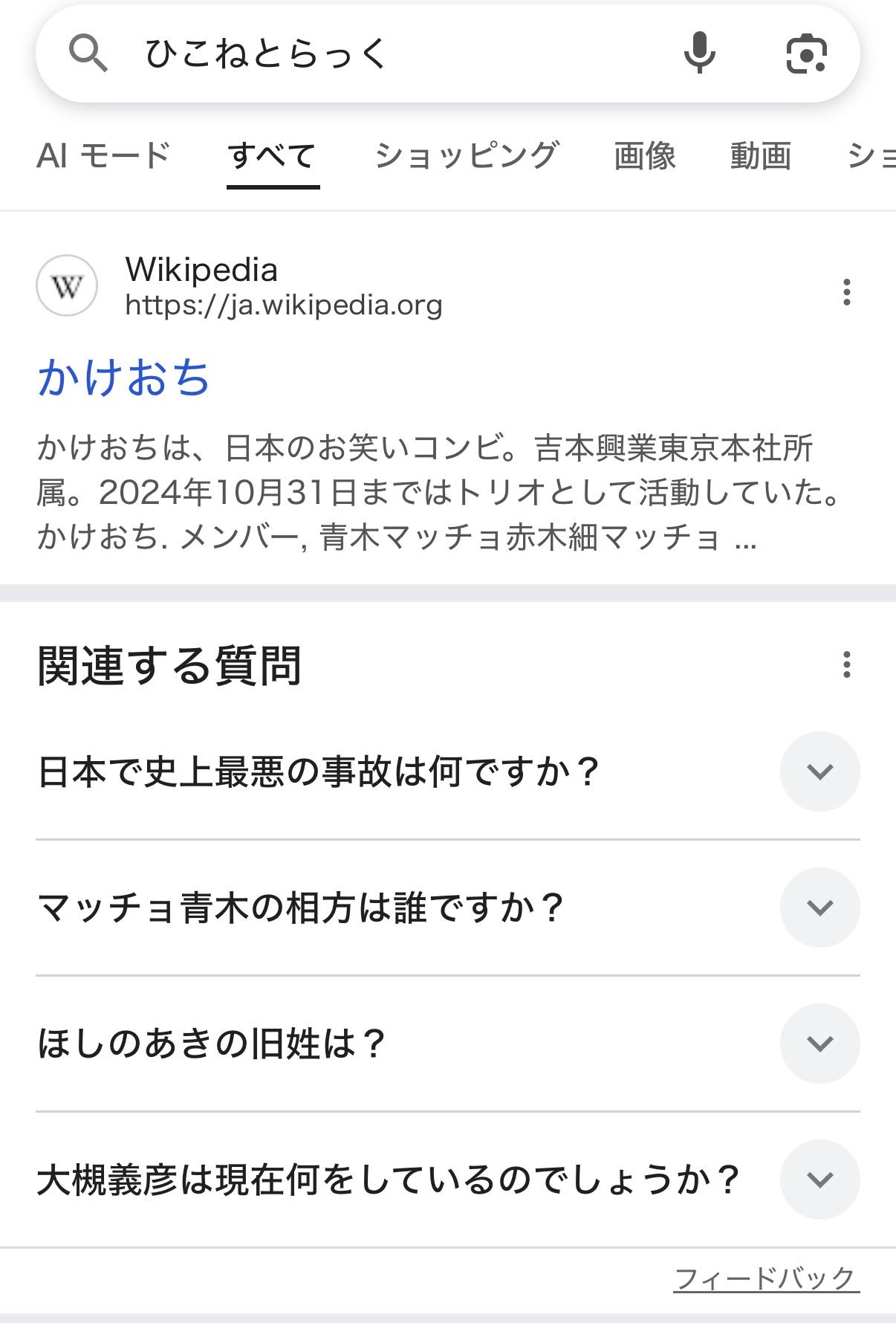Expand 日本で史上最悪の事故は何ですか？
This screenshot has width=896, height=1323.
pyautogui.click(x=819, y=772)
